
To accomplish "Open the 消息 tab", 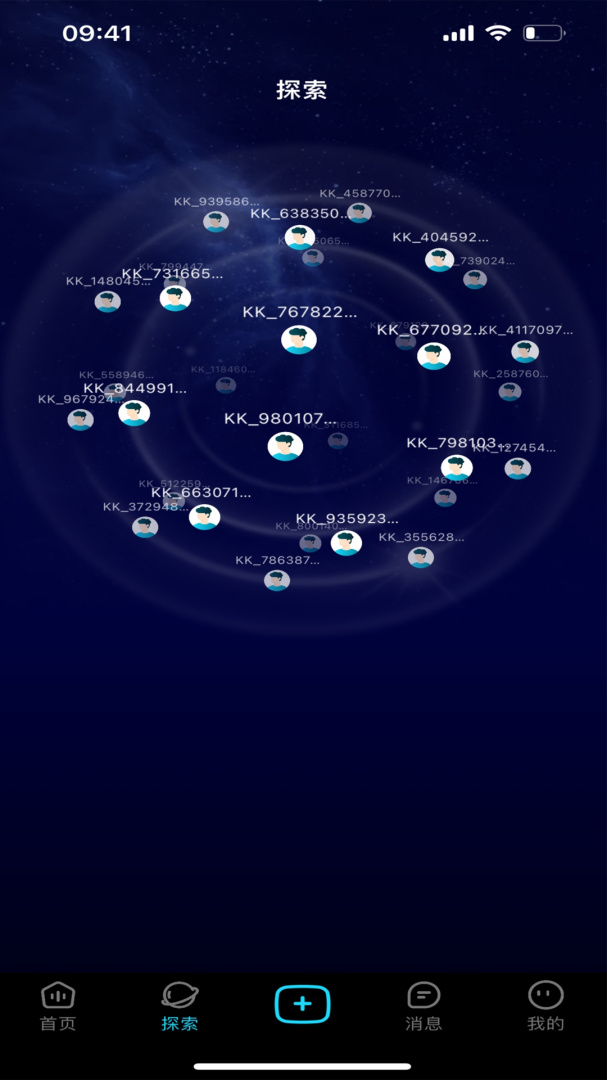I will point(424,1006).
